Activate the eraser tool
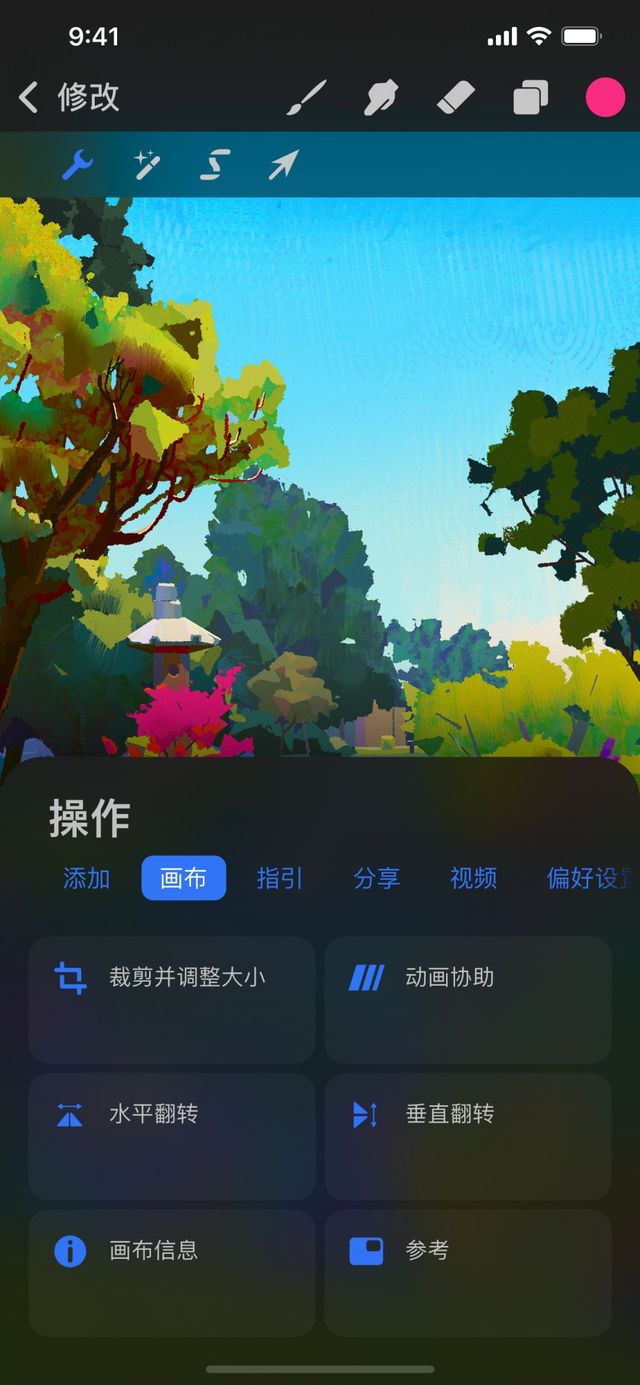 click(x=456, y=98)
